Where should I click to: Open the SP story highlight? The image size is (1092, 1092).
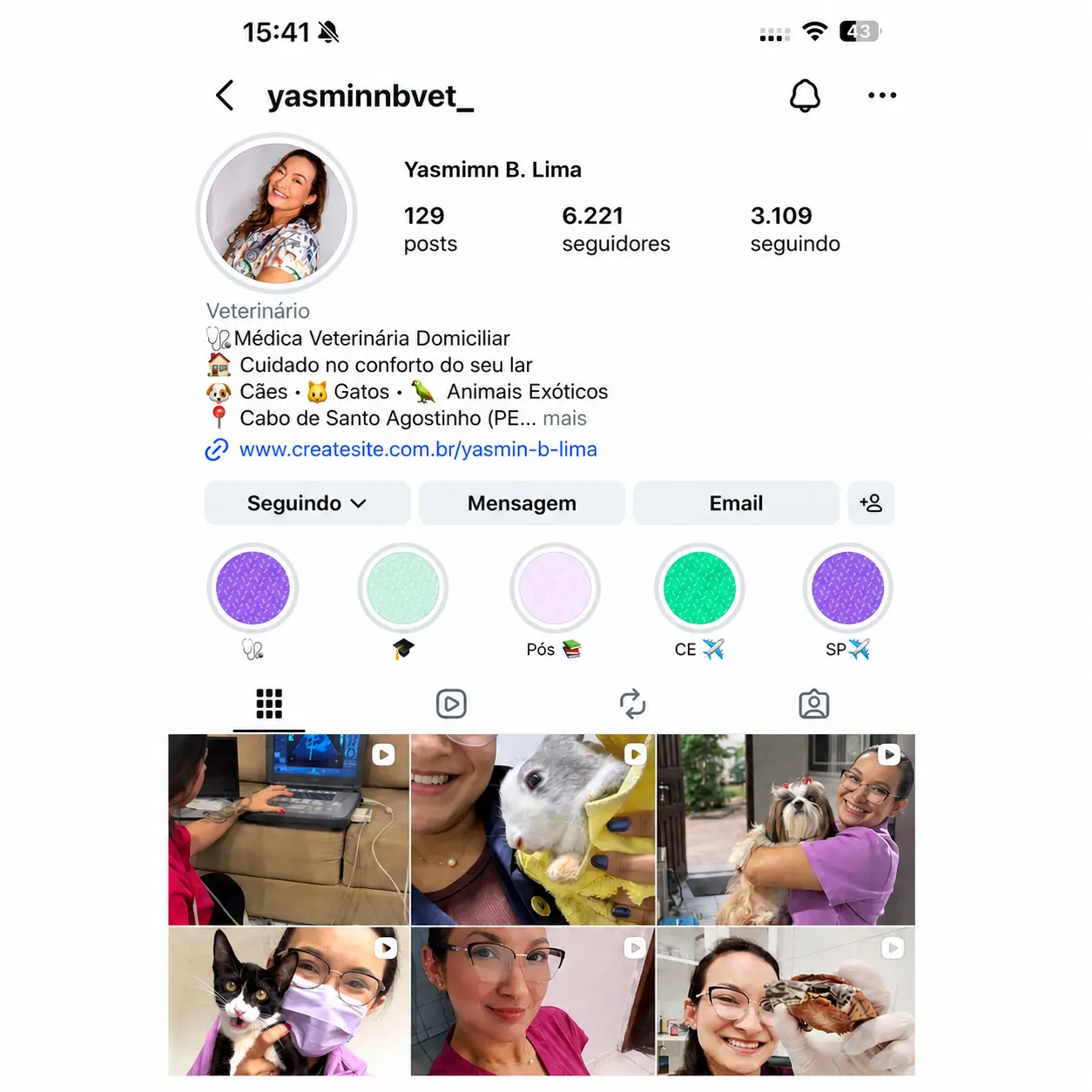(847, 589)
